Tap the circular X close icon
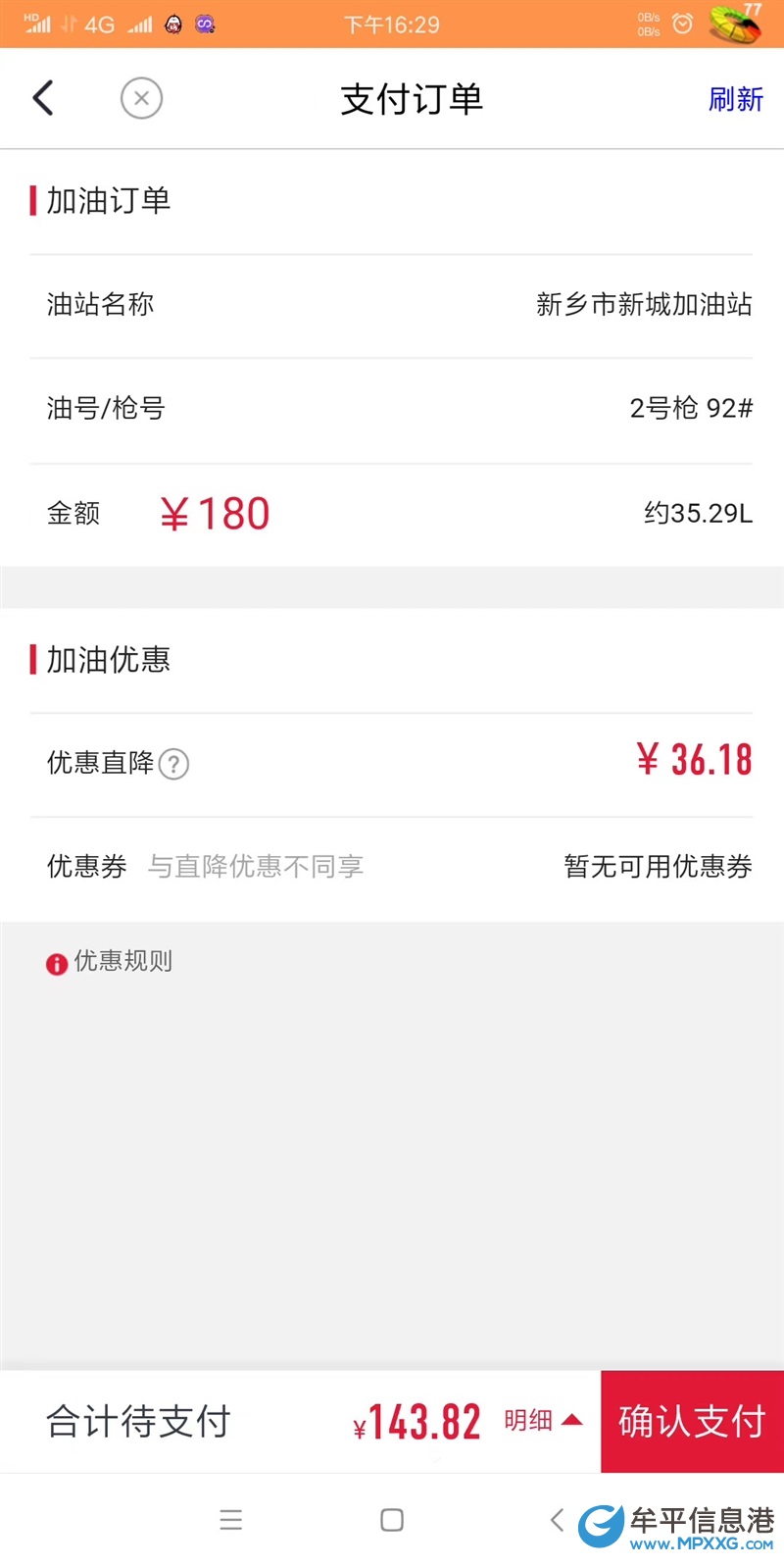 click(x=141, y=98)
